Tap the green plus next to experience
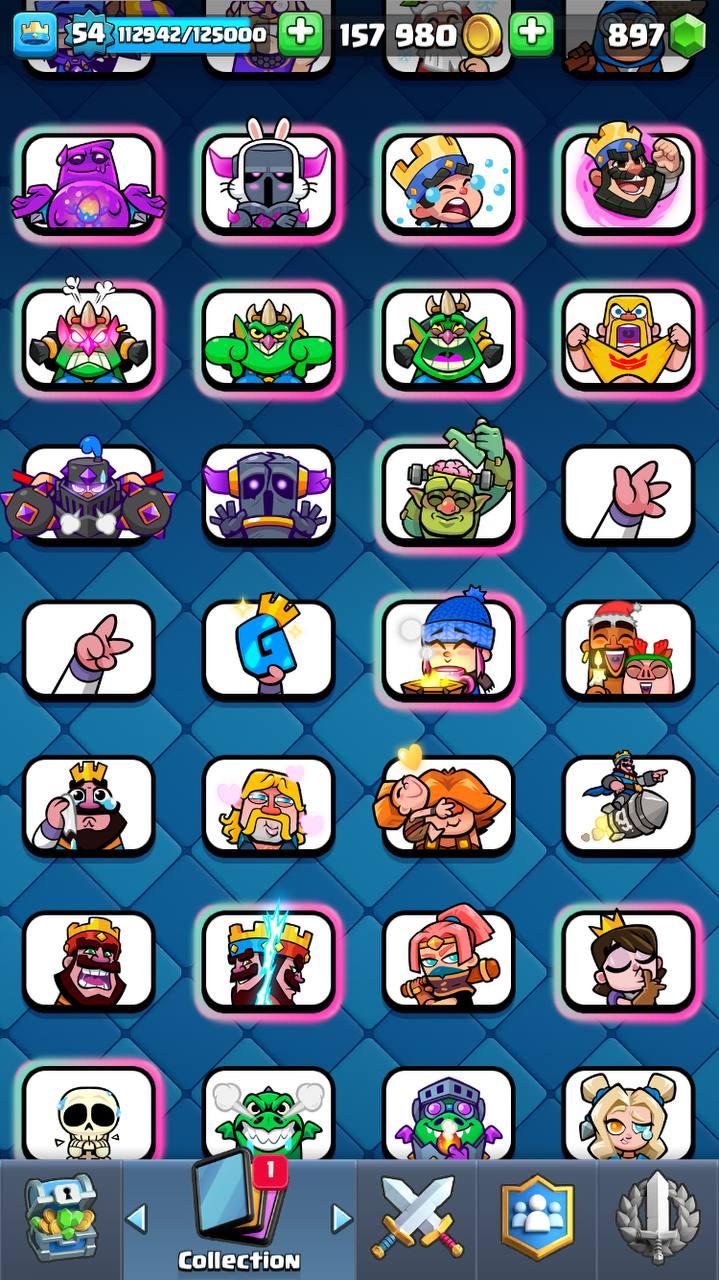 pyautogui.click(x=300, y=35)
